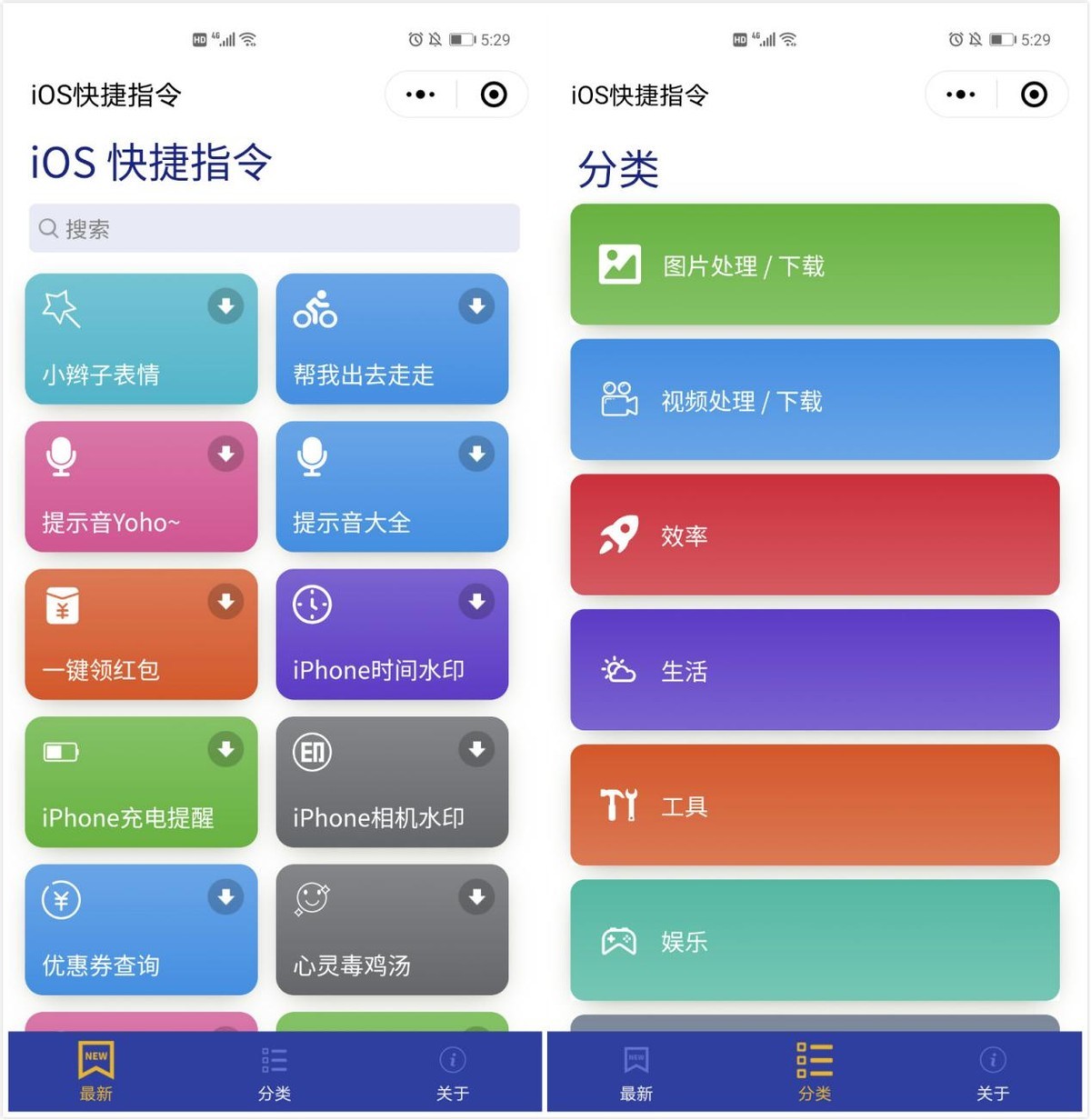The image size is (1091, 1120).
Task: Open the 生活 category
Action: (x=815, y=670)
